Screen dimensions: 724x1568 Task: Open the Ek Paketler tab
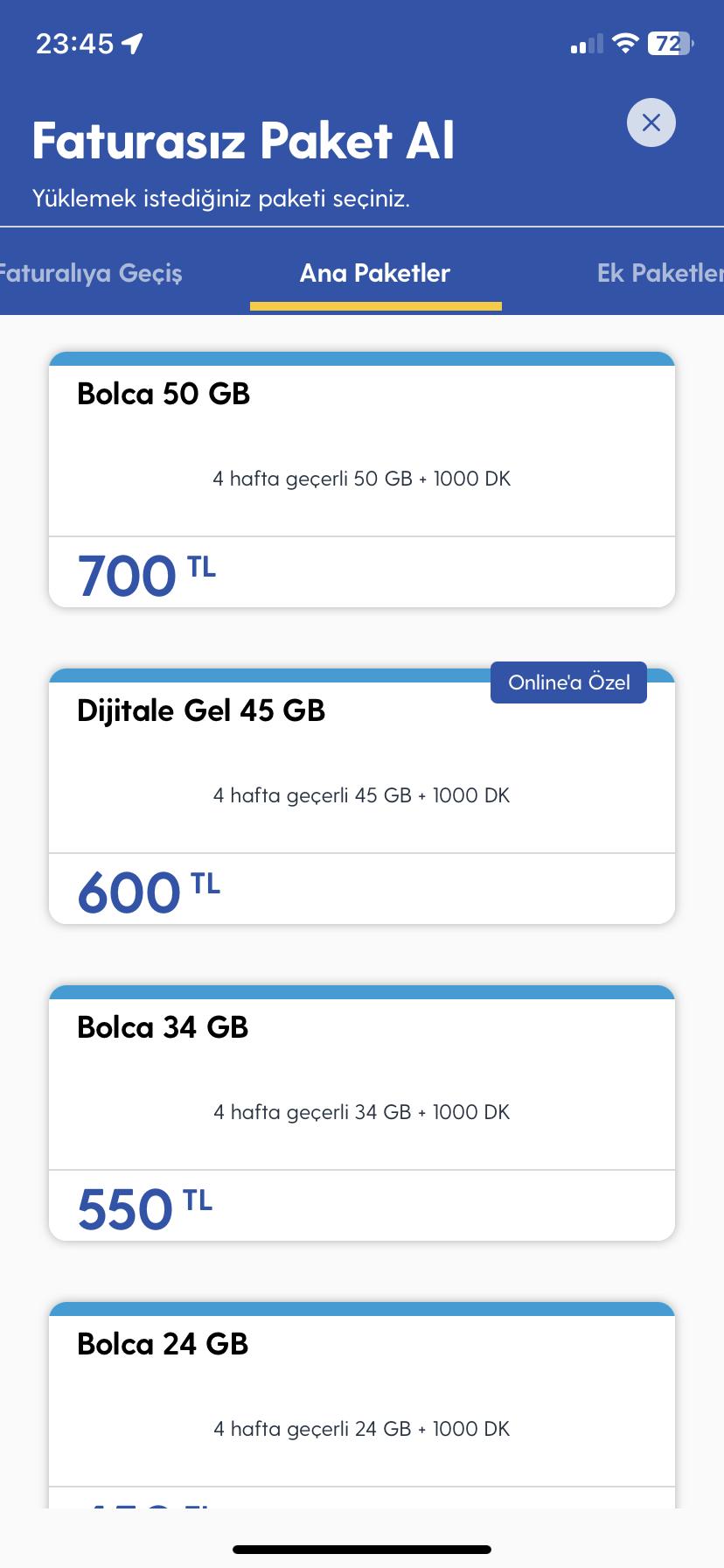tap(660, 273)
